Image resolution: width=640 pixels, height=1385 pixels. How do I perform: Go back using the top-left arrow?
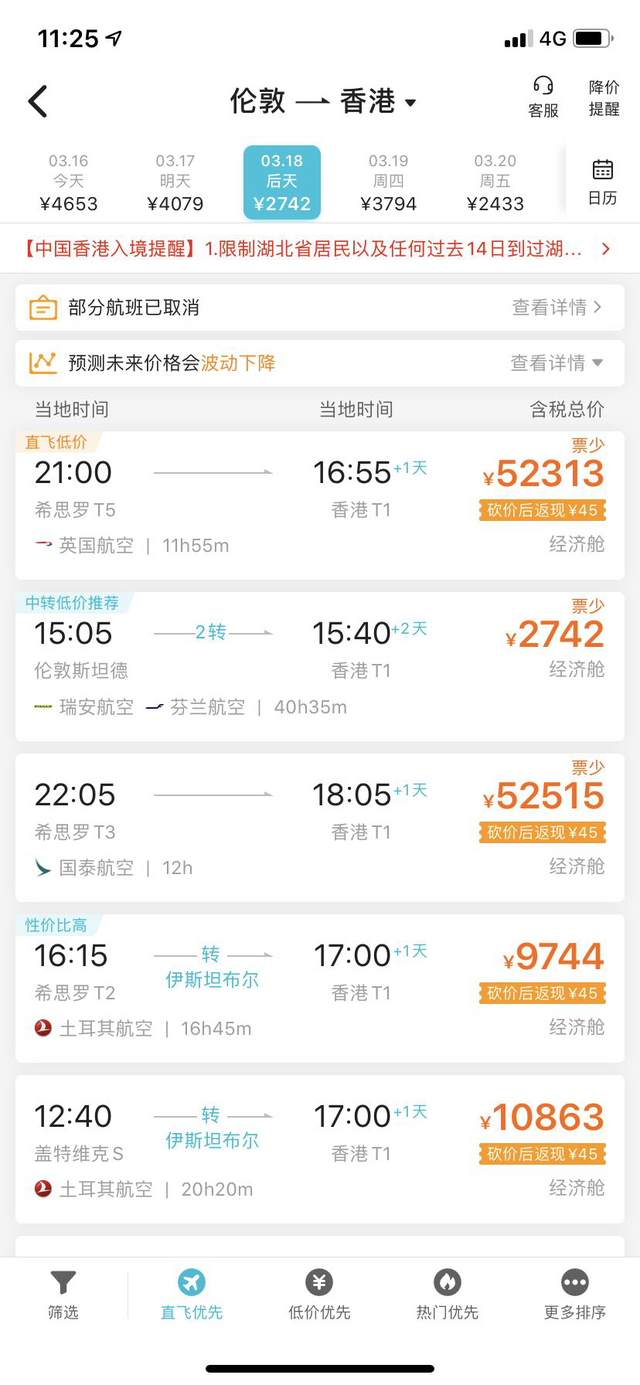[x=38, y=101]
